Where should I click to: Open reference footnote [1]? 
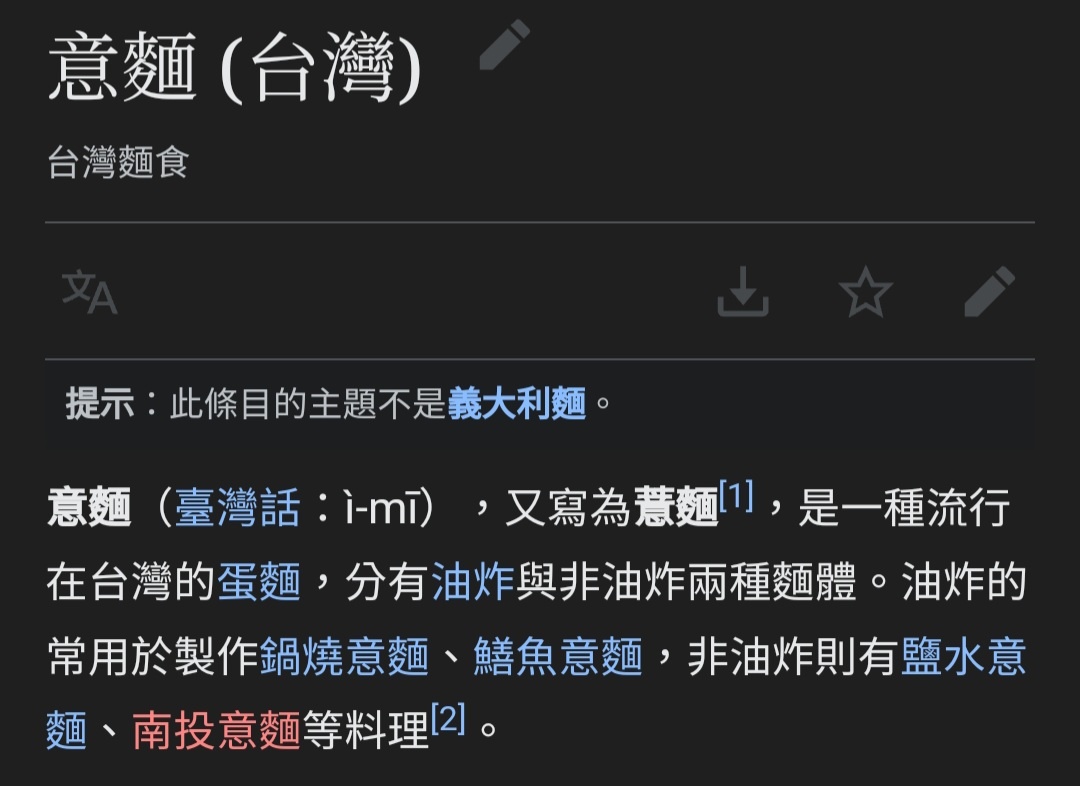click(x=736, y=496)
